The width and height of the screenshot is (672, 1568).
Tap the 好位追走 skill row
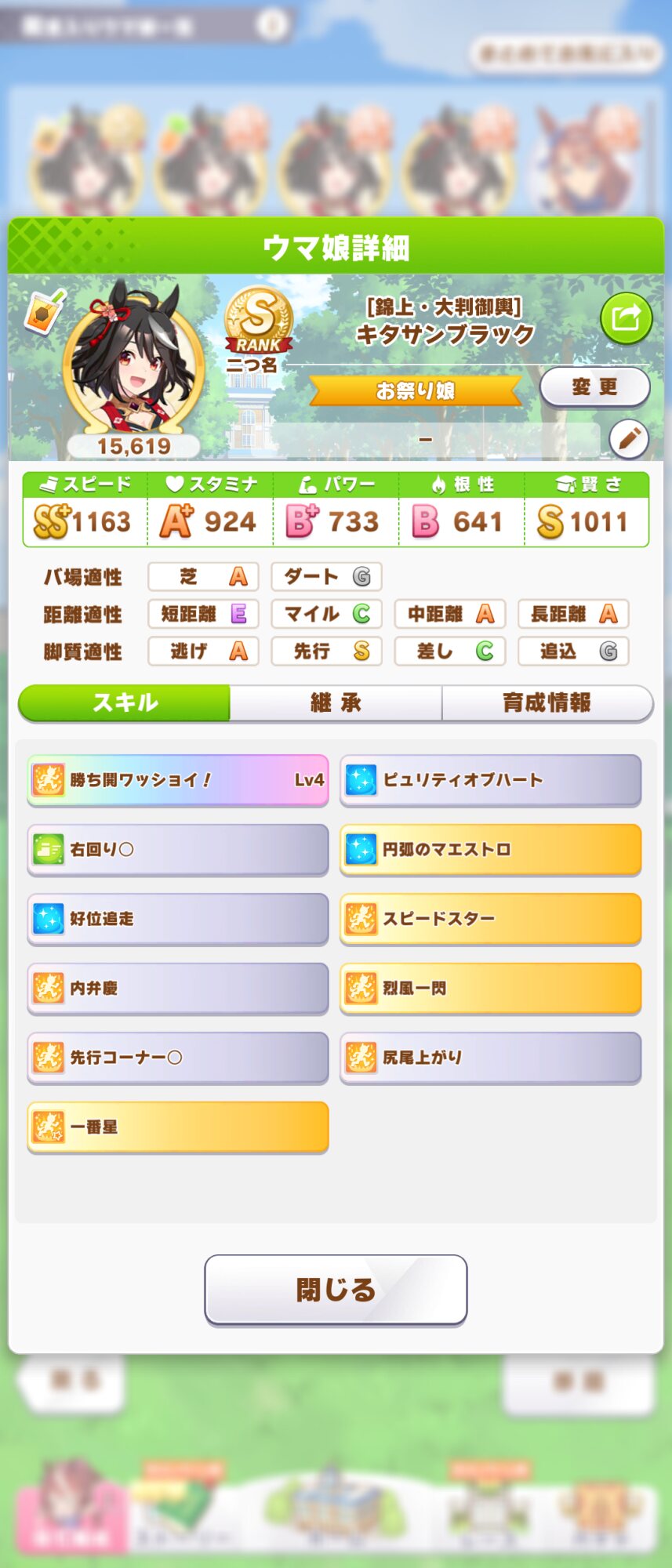[178, 918]
